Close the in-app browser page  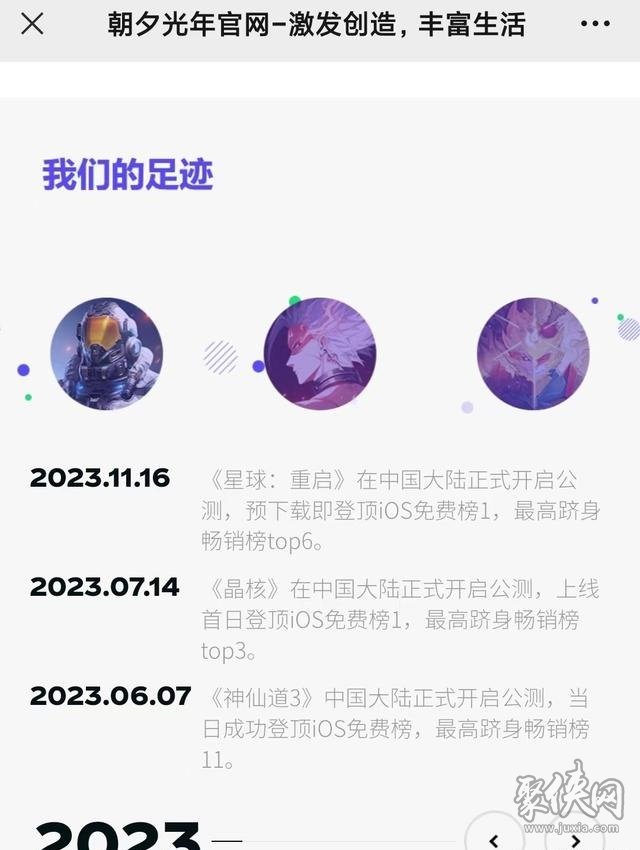pos(32,24)
